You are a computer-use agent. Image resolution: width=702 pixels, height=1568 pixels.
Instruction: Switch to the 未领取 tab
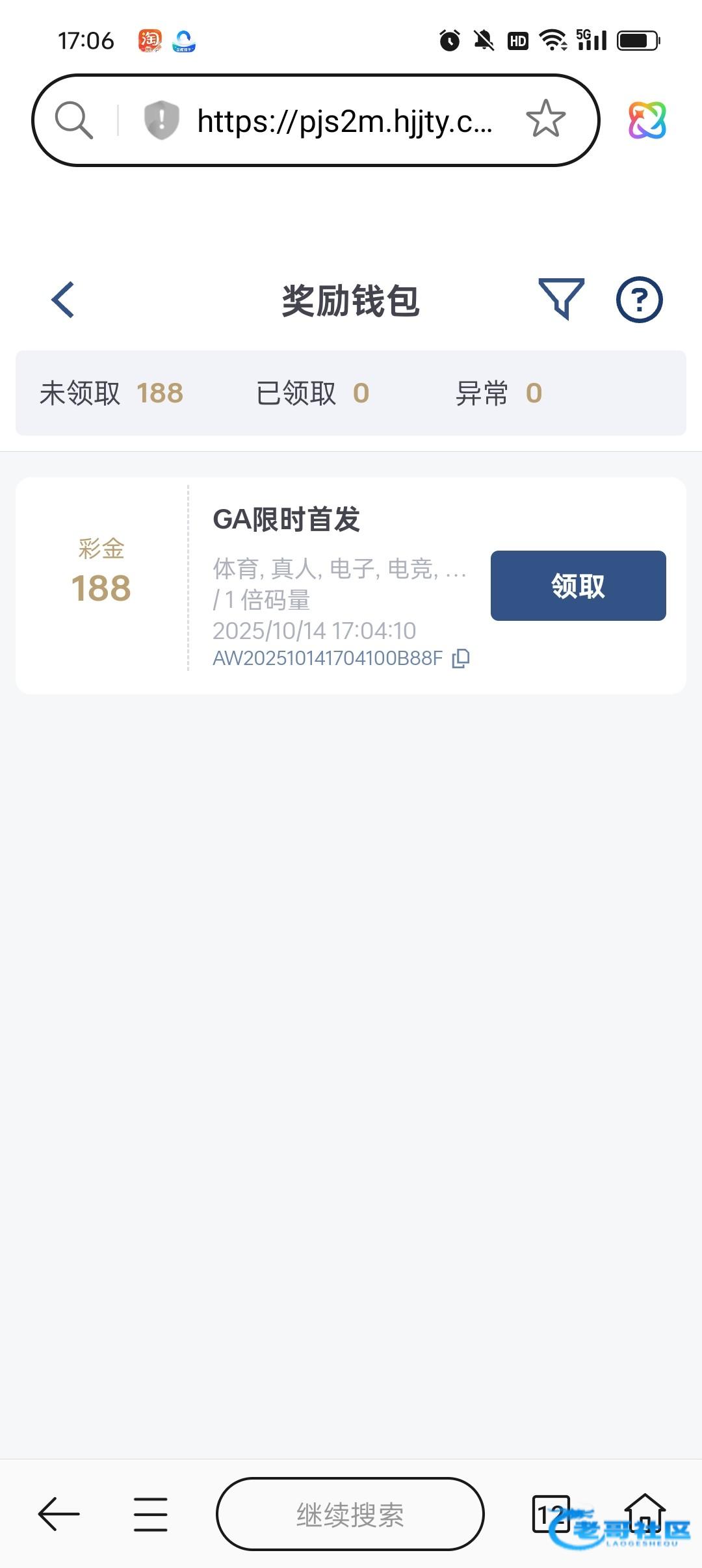pos(111,393)
